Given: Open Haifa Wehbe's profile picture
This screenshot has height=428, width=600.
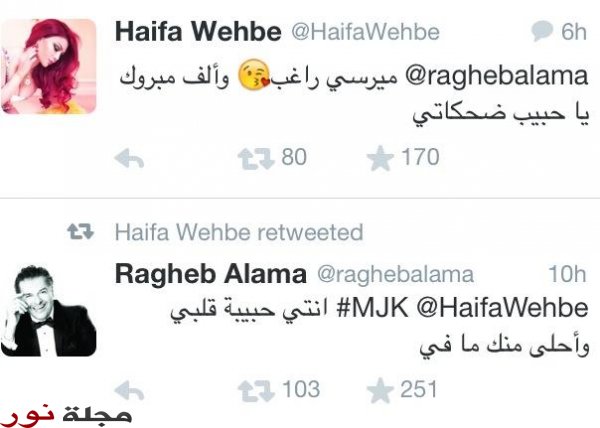Looking at the screenshot, I should pyautogui.click(x=58, y=66).
